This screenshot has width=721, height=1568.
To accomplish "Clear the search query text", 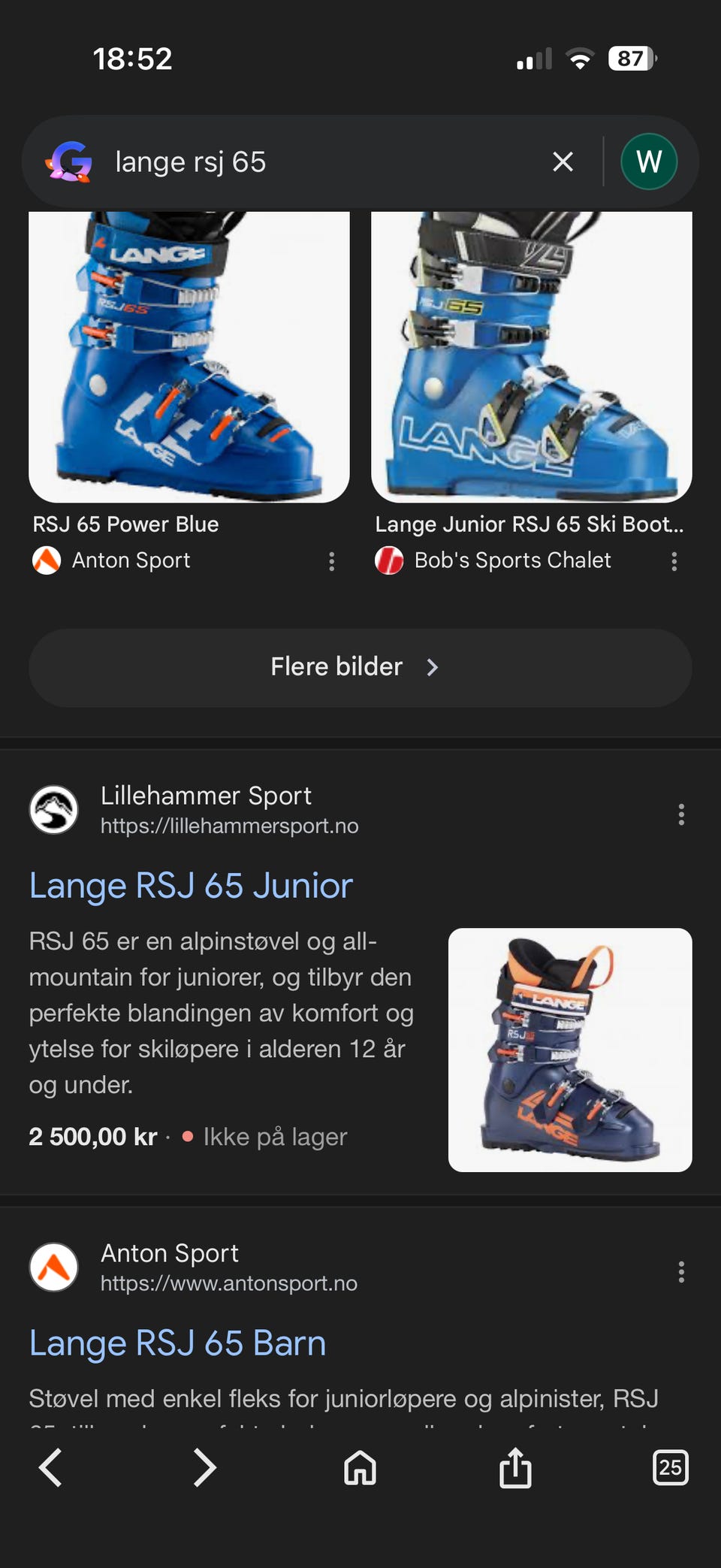I will coord(563,162).
